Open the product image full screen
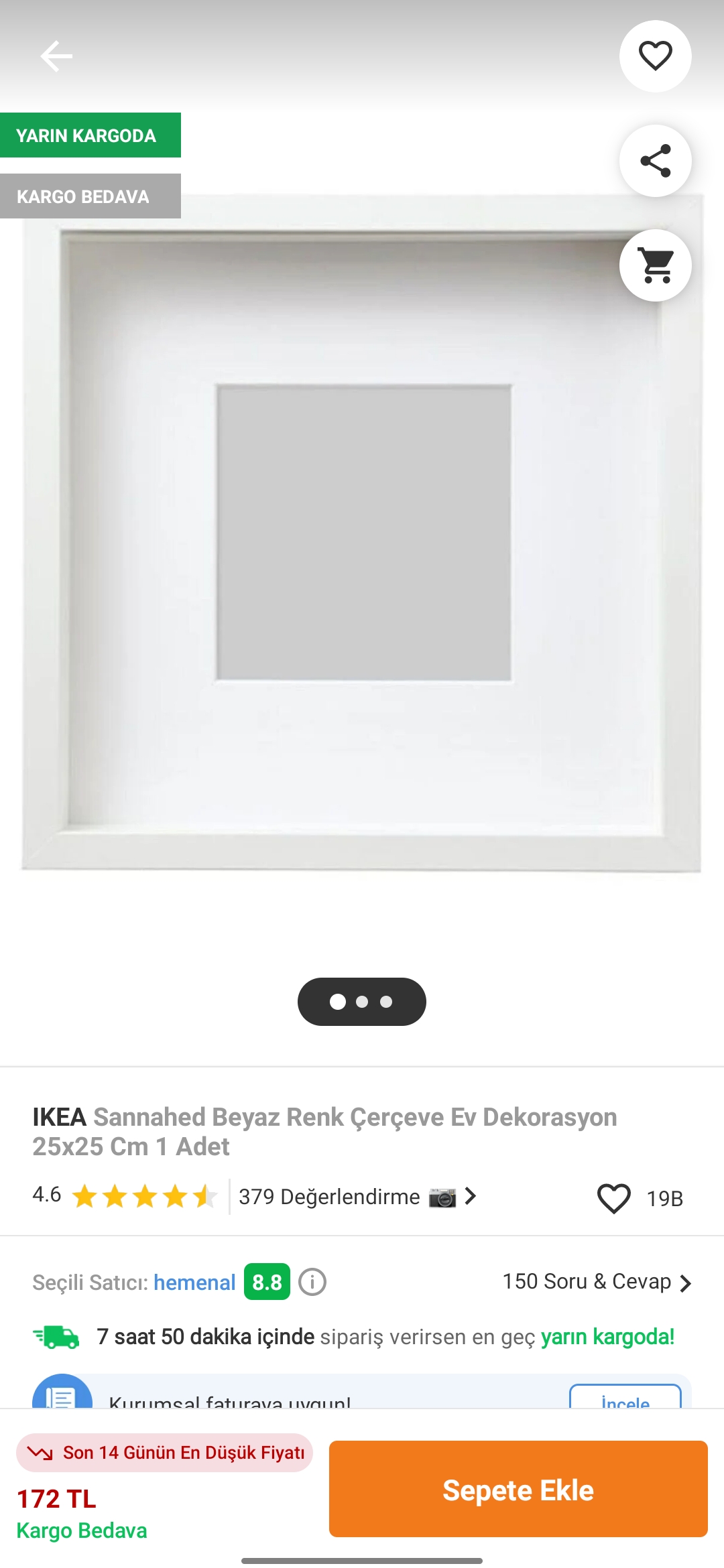Image resolution: width=724 pixels, height=1568 pixels. coord(362,536)
